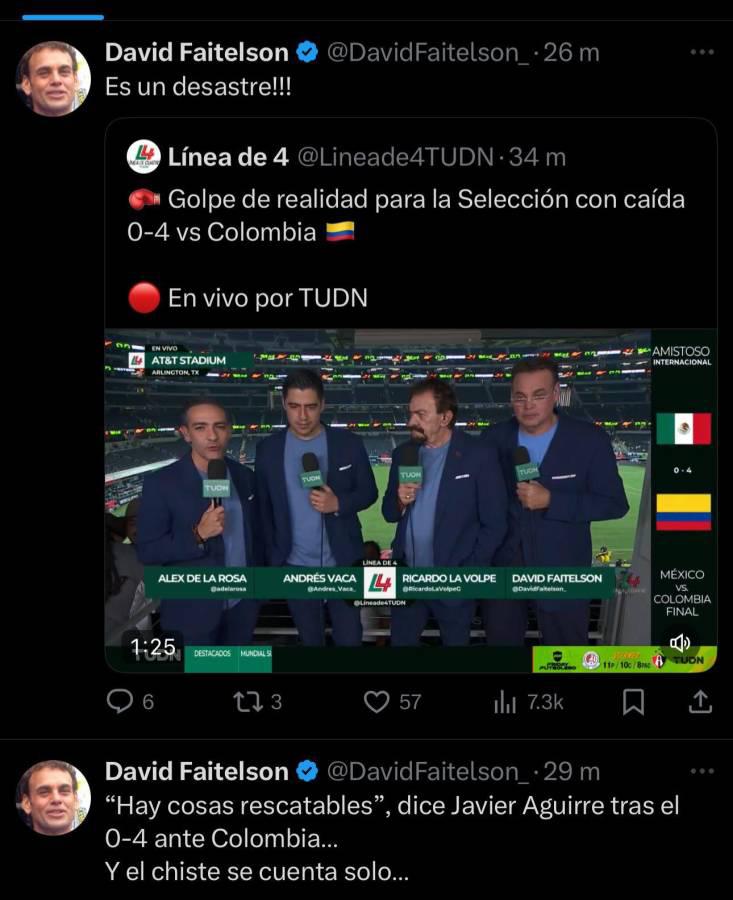The height and width of the screenshot is (900, 733).
Task: Click the reply icon on Faitelson's tweet
Action: point(122,703)
